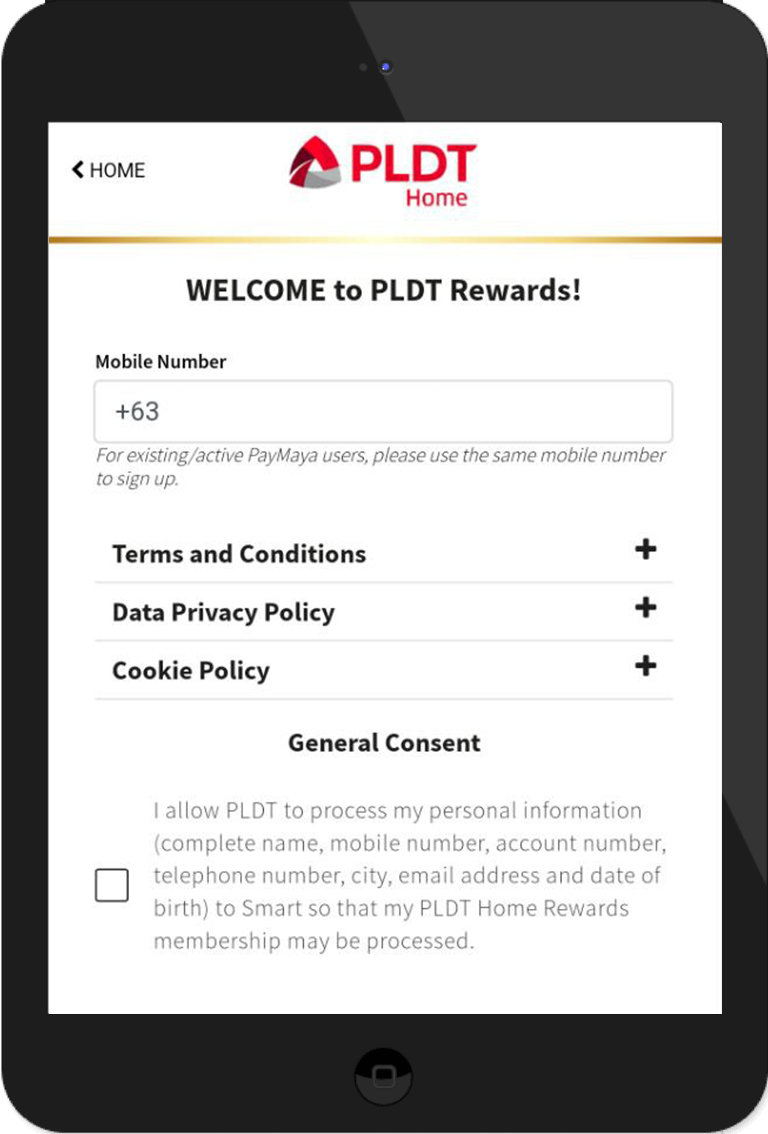Screen dimensions: 768x1134
Task: Click the PLDT Home logo
Action: click(383, 170)
